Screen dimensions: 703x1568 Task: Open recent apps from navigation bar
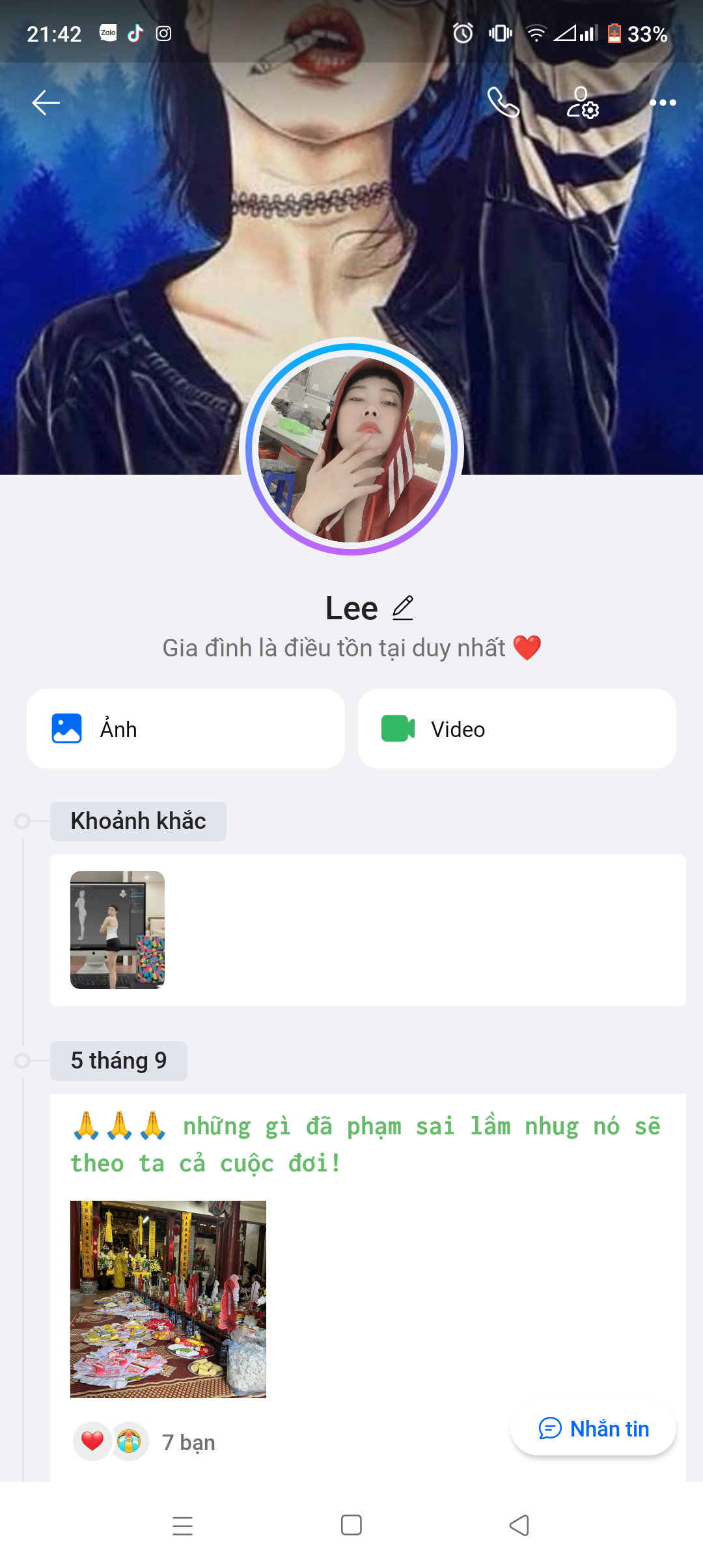[183, 1525]
